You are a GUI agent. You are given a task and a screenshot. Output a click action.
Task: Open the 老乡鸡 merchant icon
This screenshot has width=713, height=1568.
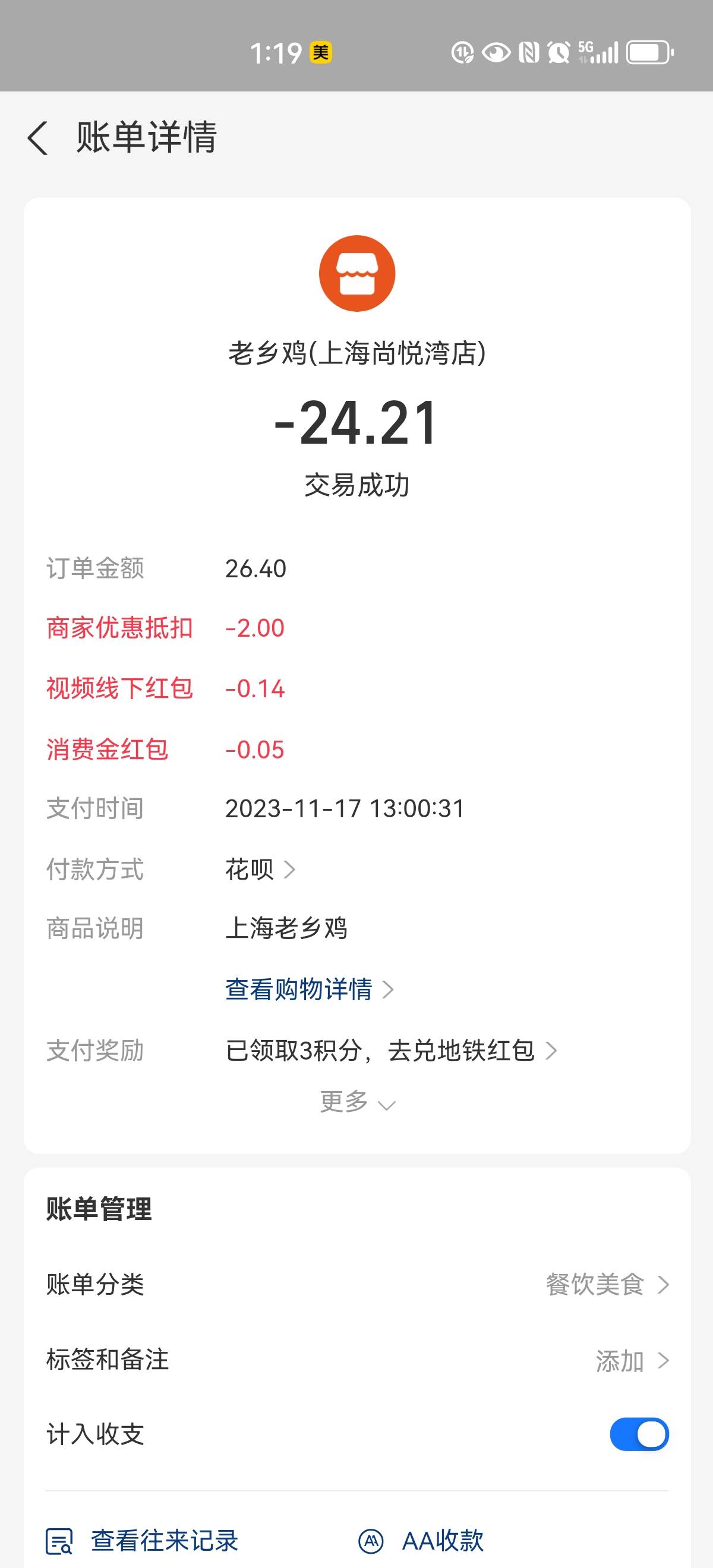[x=358, y=273]
